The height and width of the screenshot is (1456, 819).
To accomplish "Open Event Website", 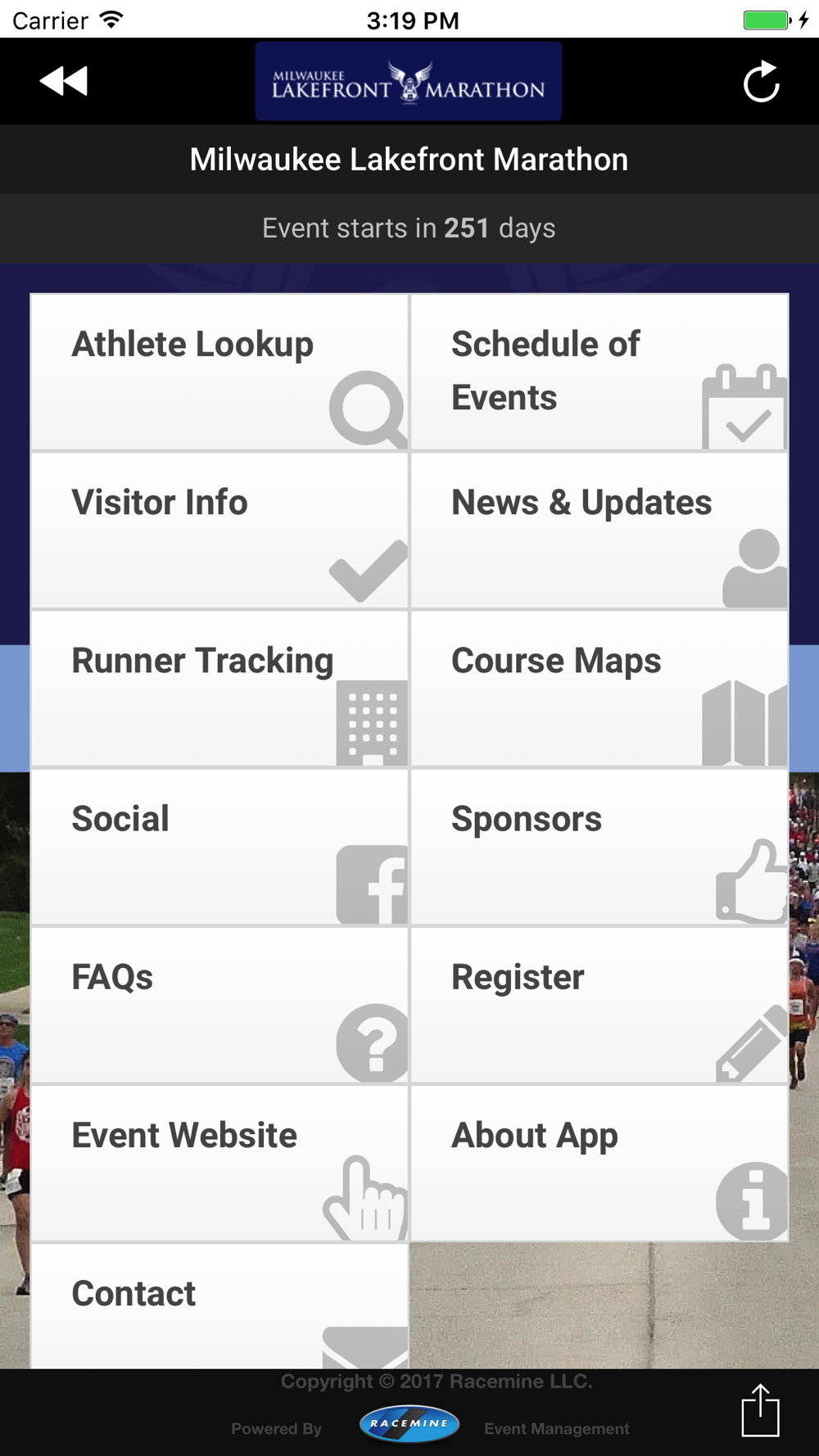I will (x=219, y=1163).
